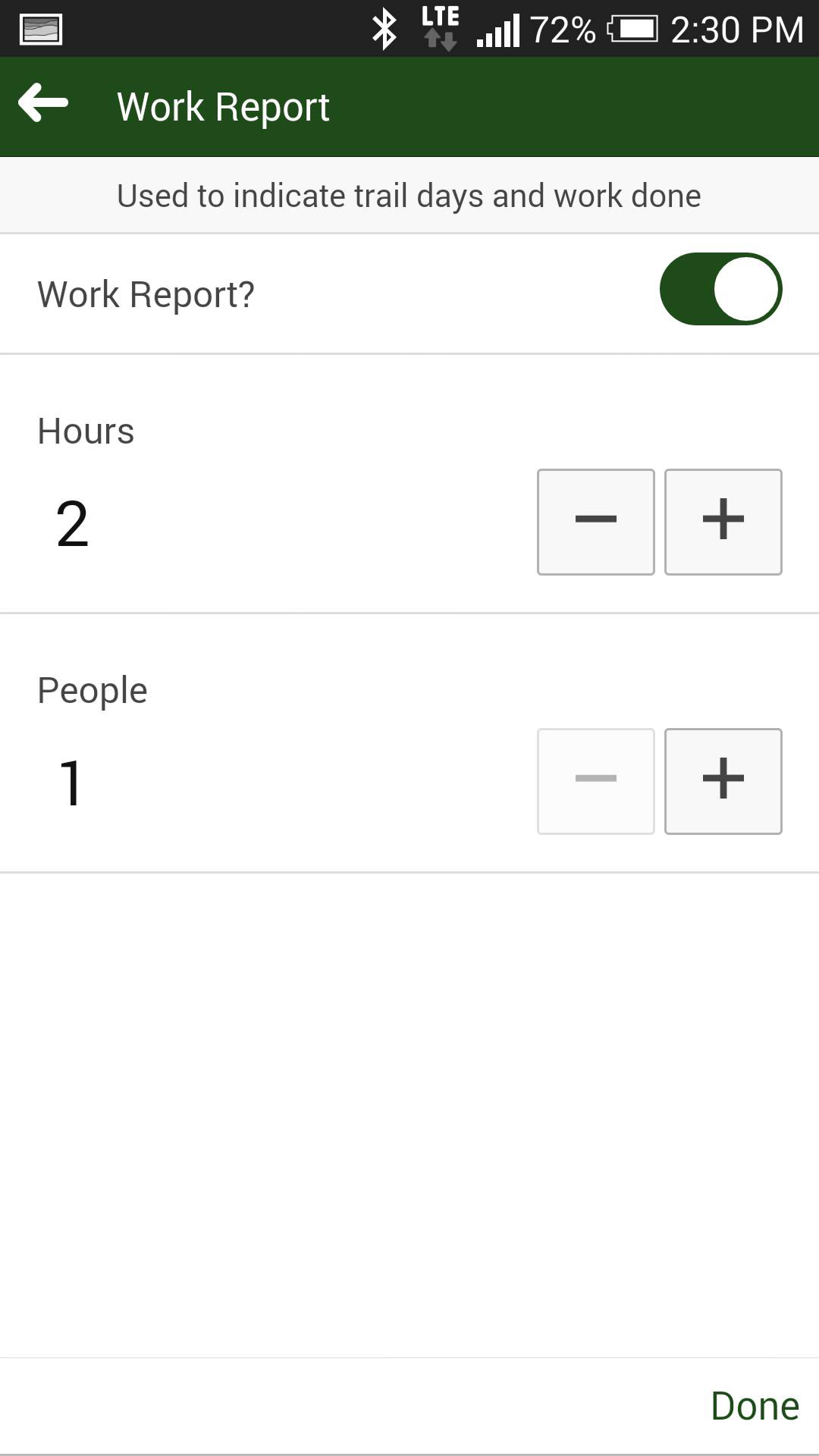This screenshot has width=819, height=1456.
Task: Turn off the Work Report switch
Action: coord(720,289)
